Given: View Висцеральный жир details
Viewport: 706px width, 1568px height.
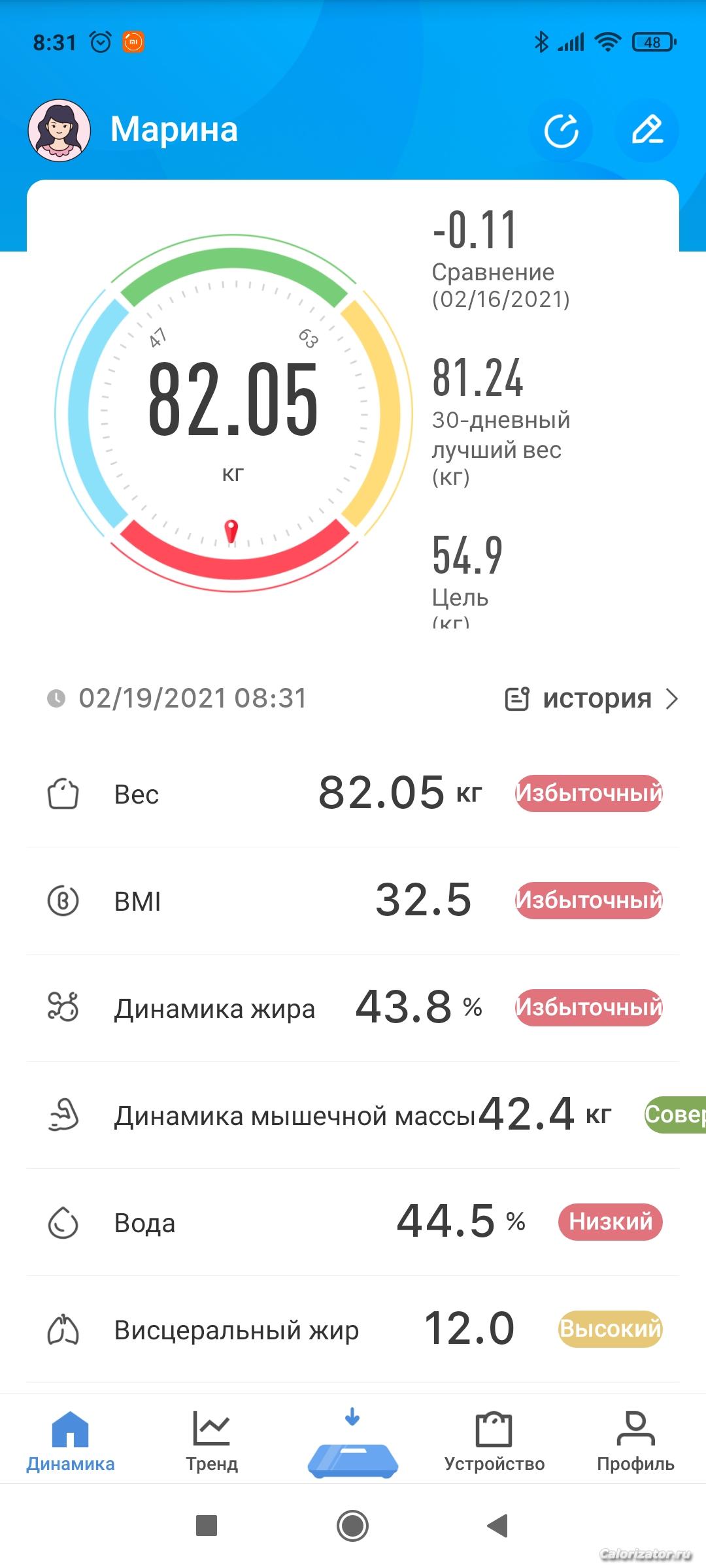Looking at the screenshot, I should (353, 1329).
